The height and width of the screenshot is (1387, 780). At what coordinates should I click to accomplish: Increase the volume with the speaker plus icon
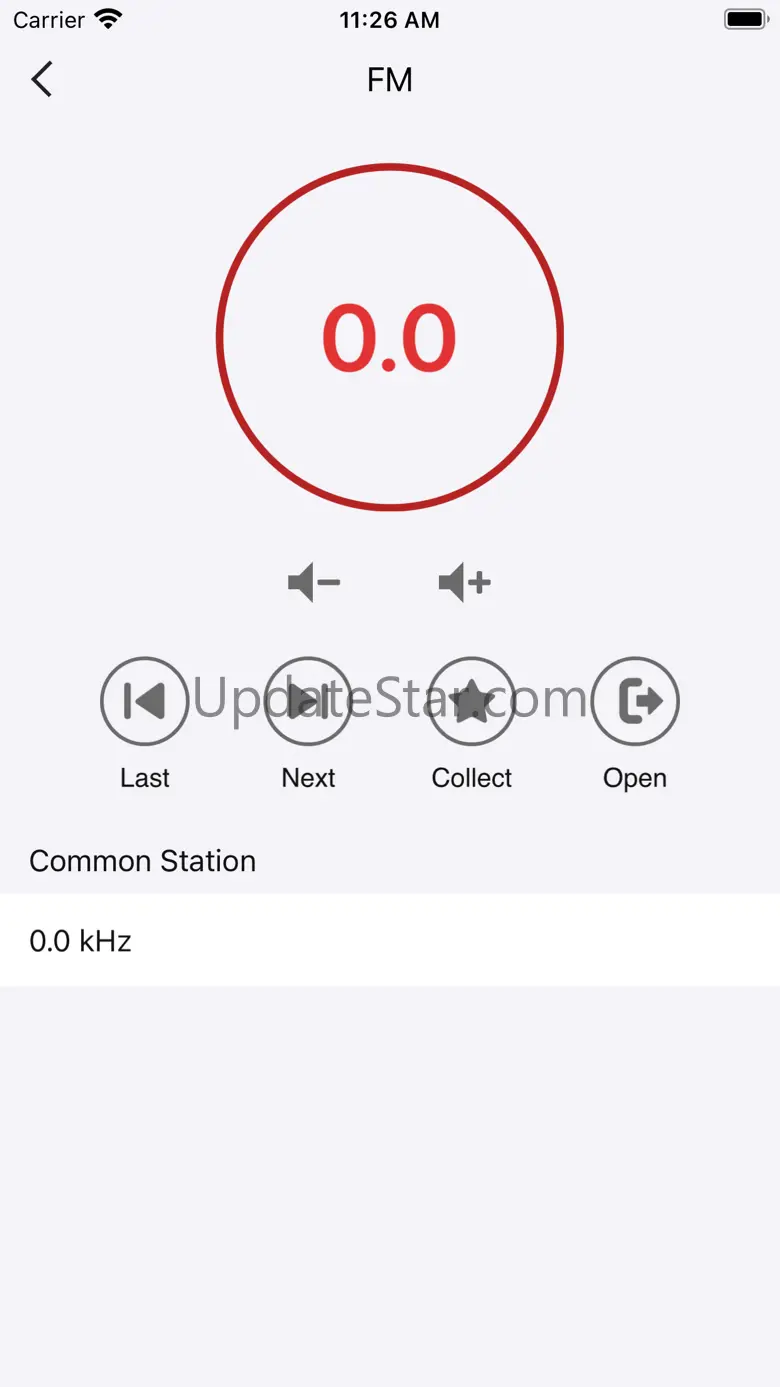point(464,582)
